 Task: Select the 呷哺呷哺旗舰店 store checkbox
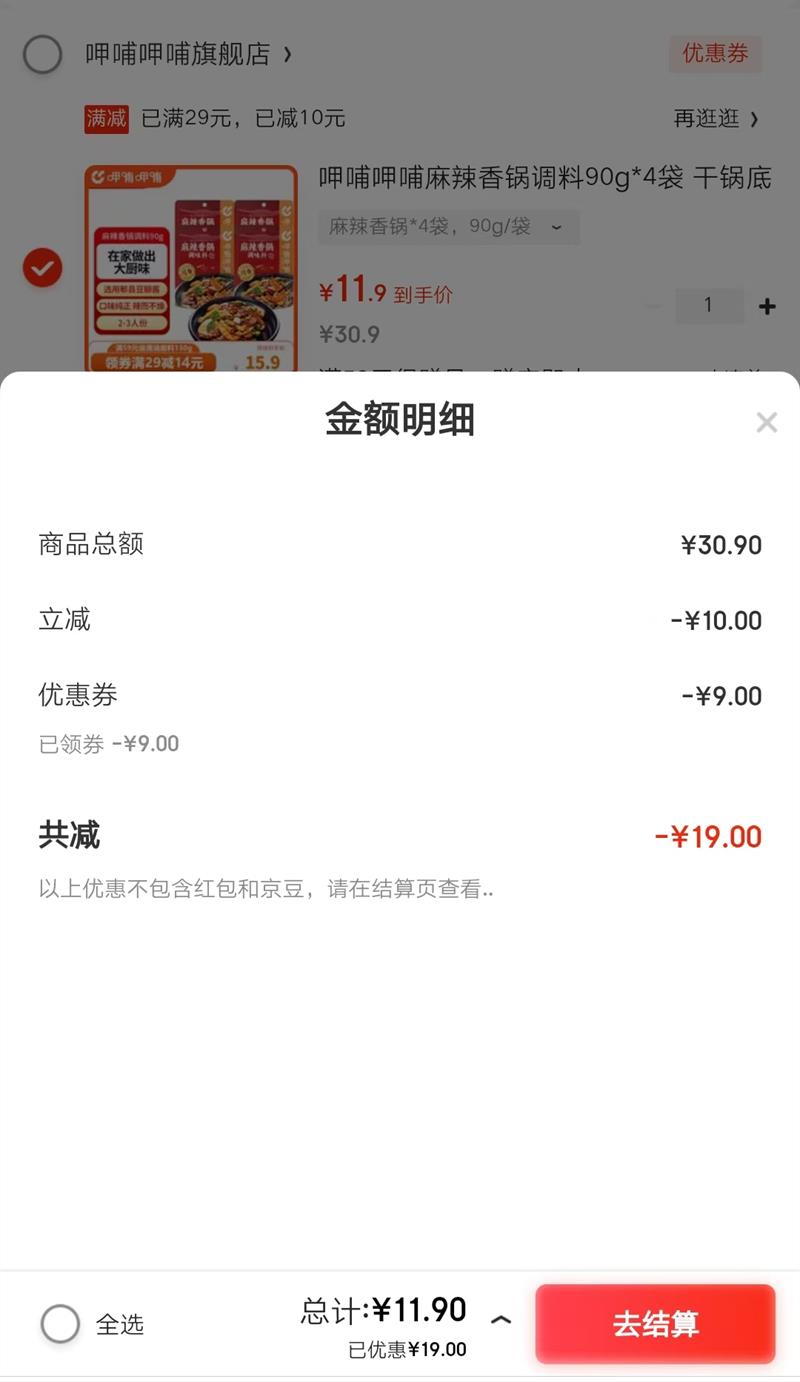(x=43, y=54)
